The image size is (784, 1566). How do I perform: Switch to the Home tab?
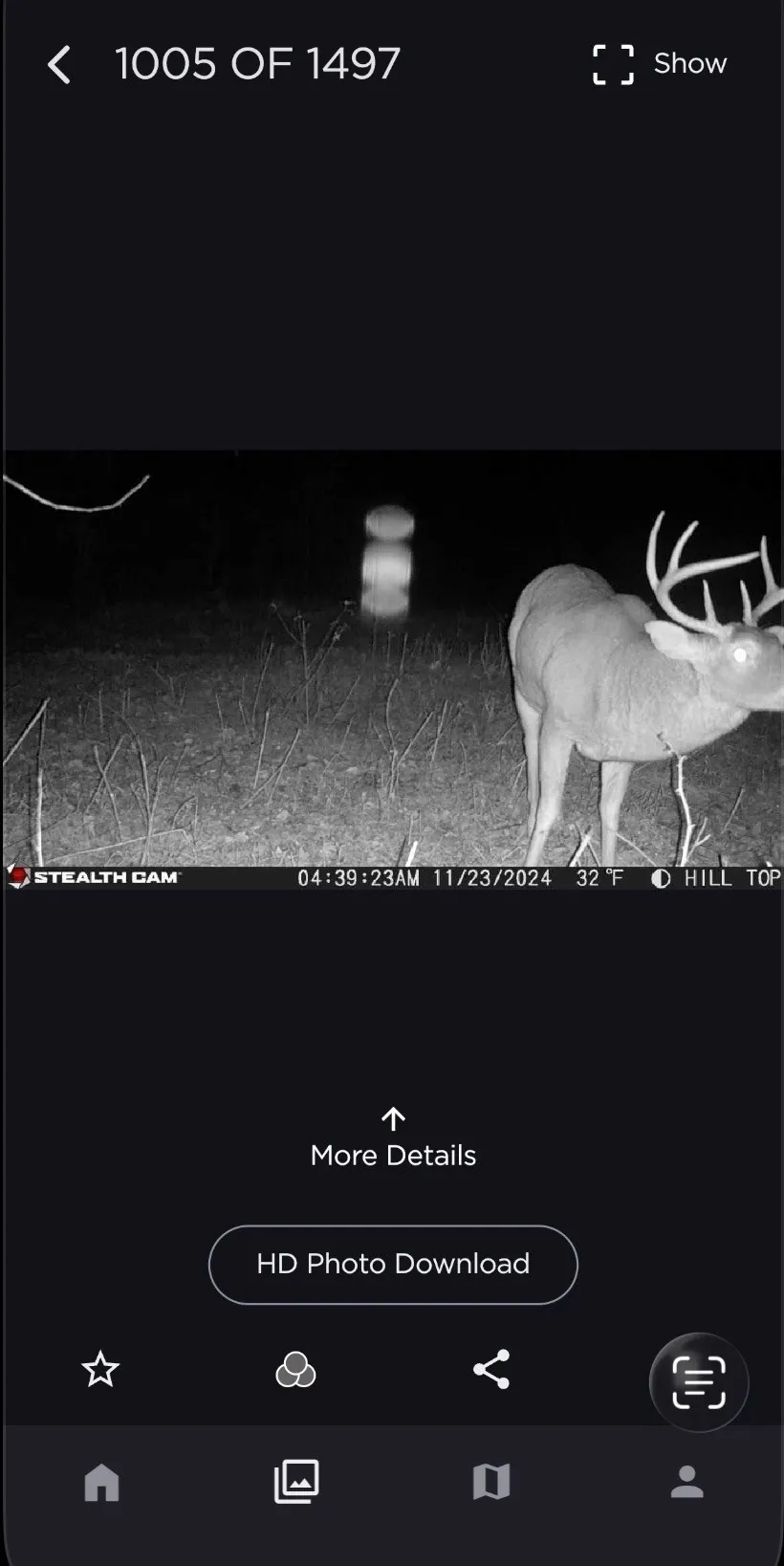pyautogui.click(x=101, y=1483)
